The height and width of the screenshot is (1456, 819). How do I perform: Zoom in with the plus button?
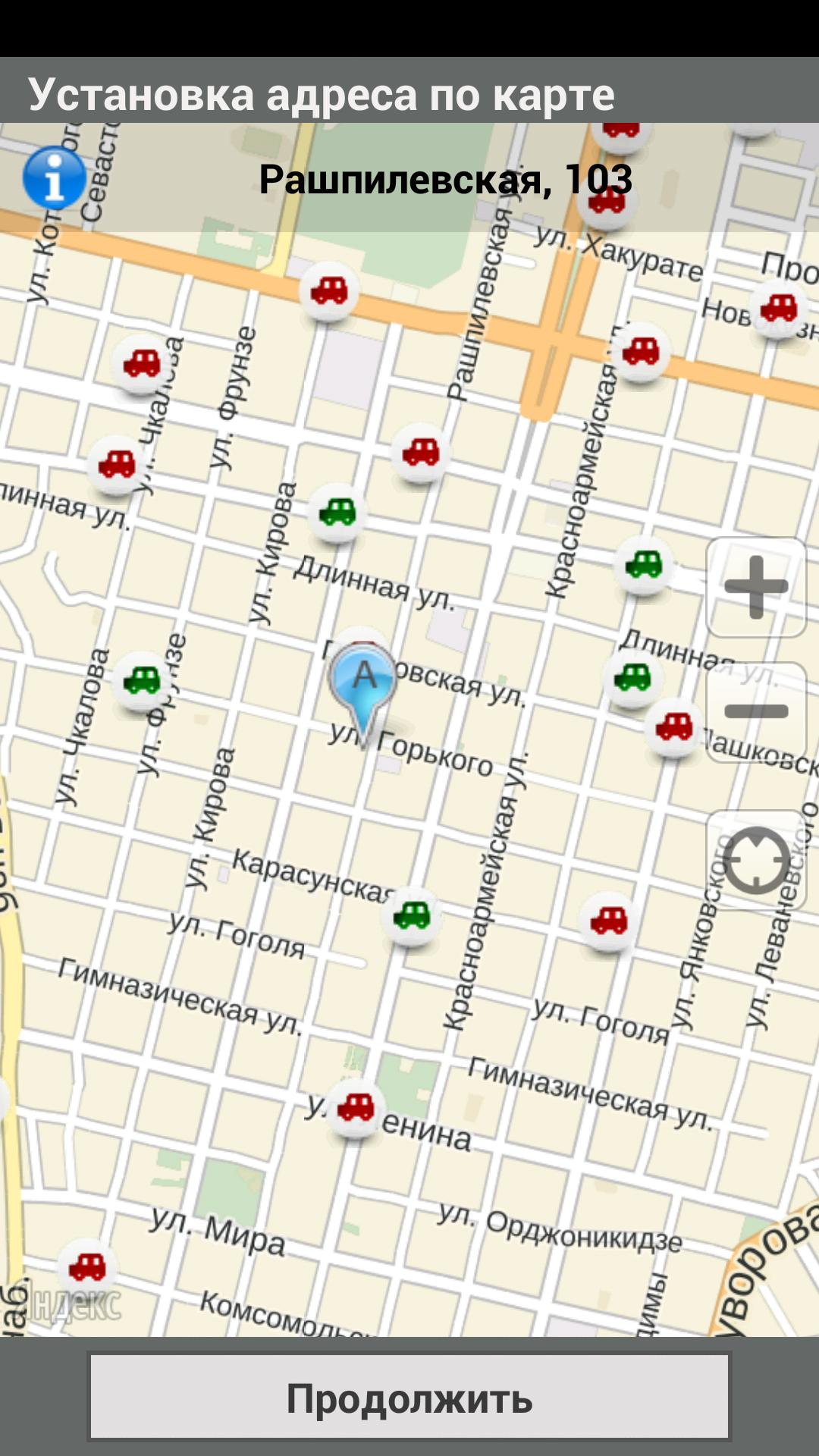coord(756,587)
